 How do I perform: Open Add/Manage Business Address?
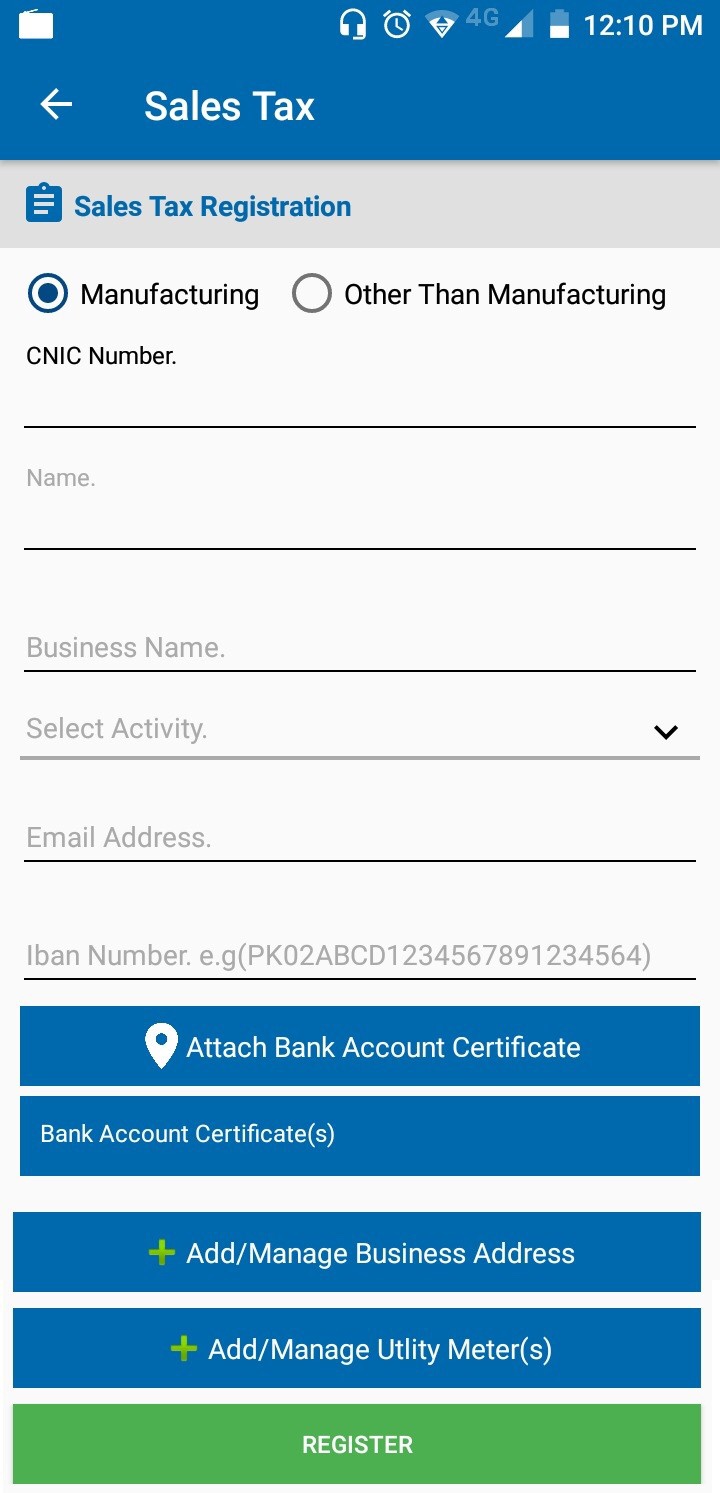pyautogui.click(x=357, y=1253)
